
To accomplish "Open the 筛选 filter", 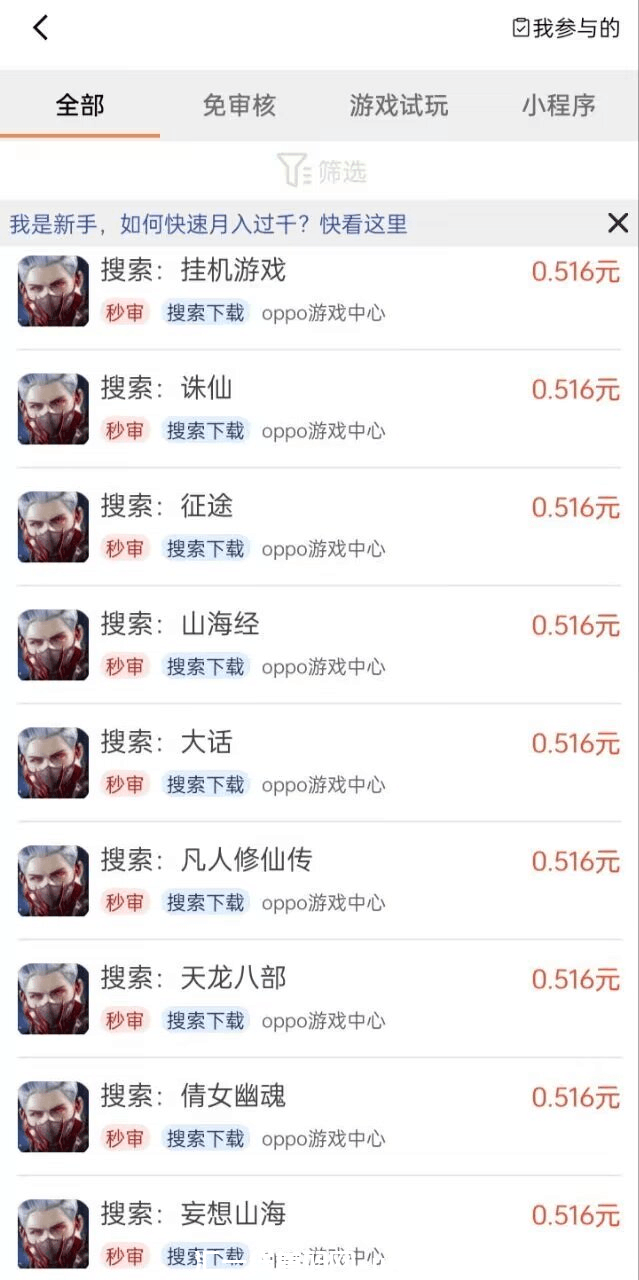I will [322, 172].
